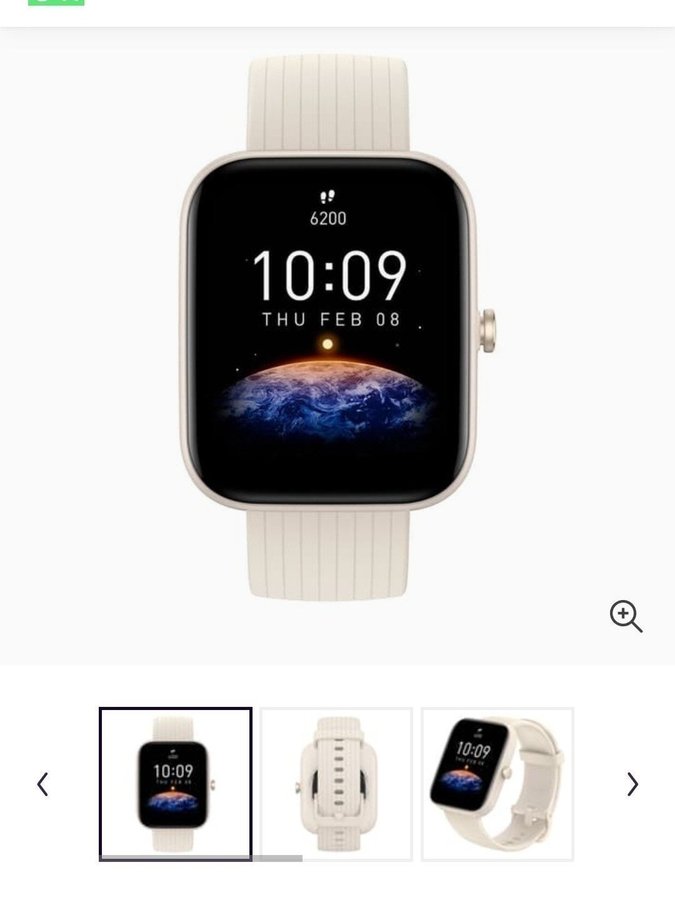Screen dimensions: 675x900
Task: Select the angled view watch thumbnail
Action: pyautogui.click(x=497, y=783)
